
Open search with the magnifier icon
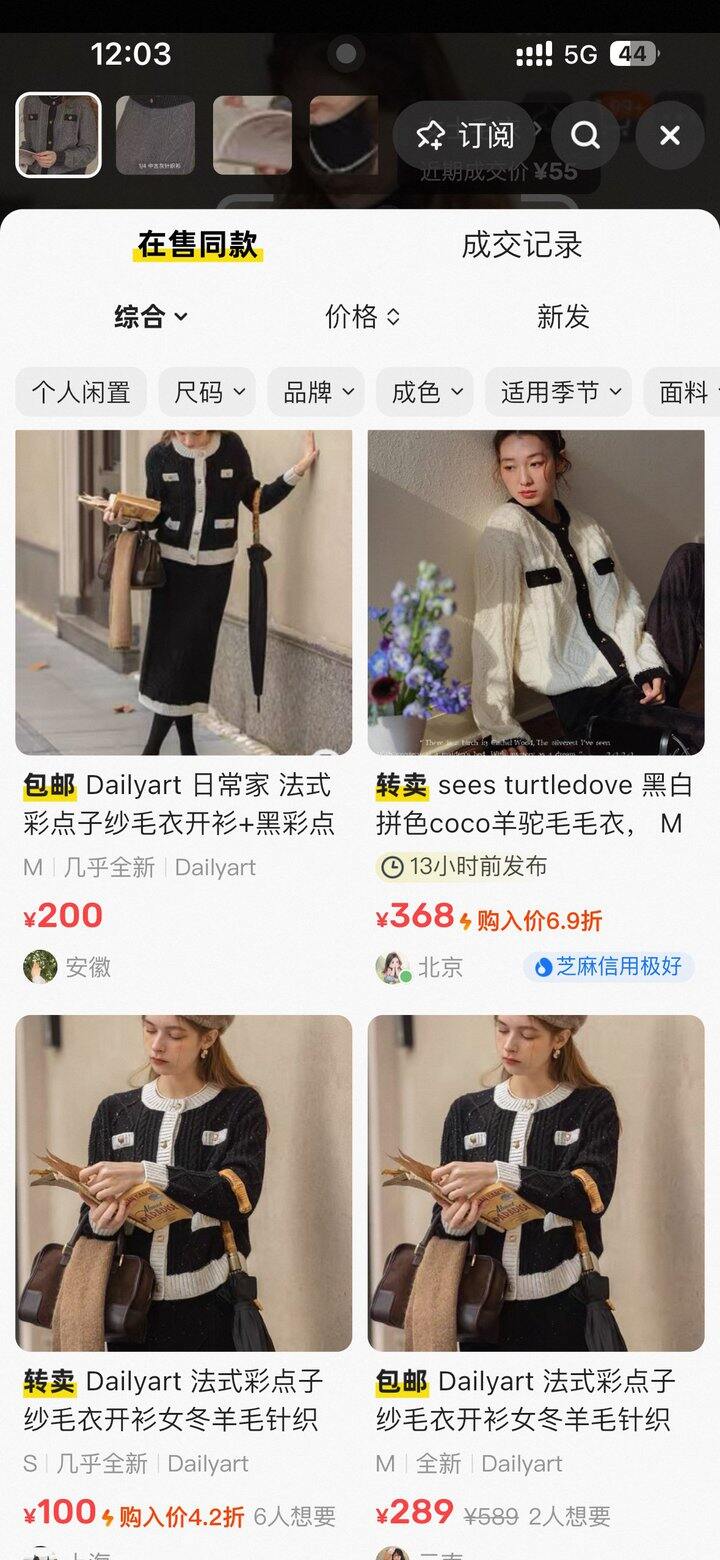(585, 135)
